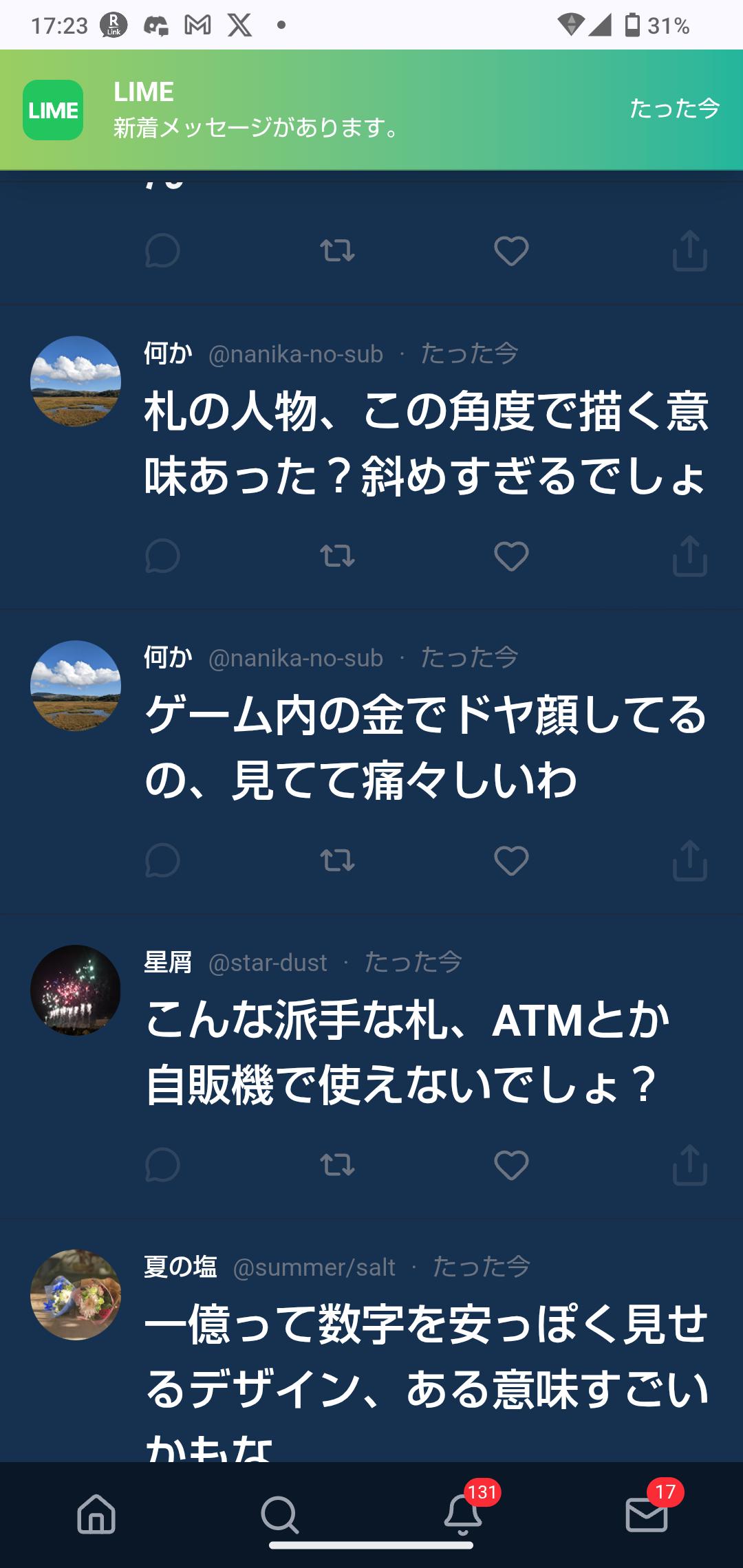This screenshot has width=743, height=1568.
Task: Open the ゲーム内の金 post by 何か
Action: [425, 748]
